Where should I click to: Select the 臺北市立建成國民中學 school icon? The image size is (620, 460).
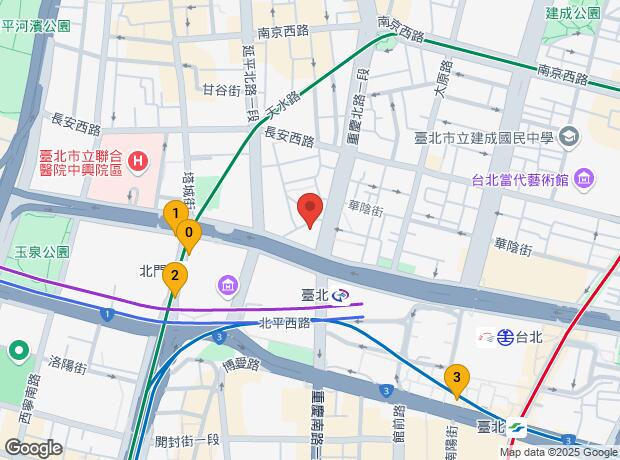(569, 136)
